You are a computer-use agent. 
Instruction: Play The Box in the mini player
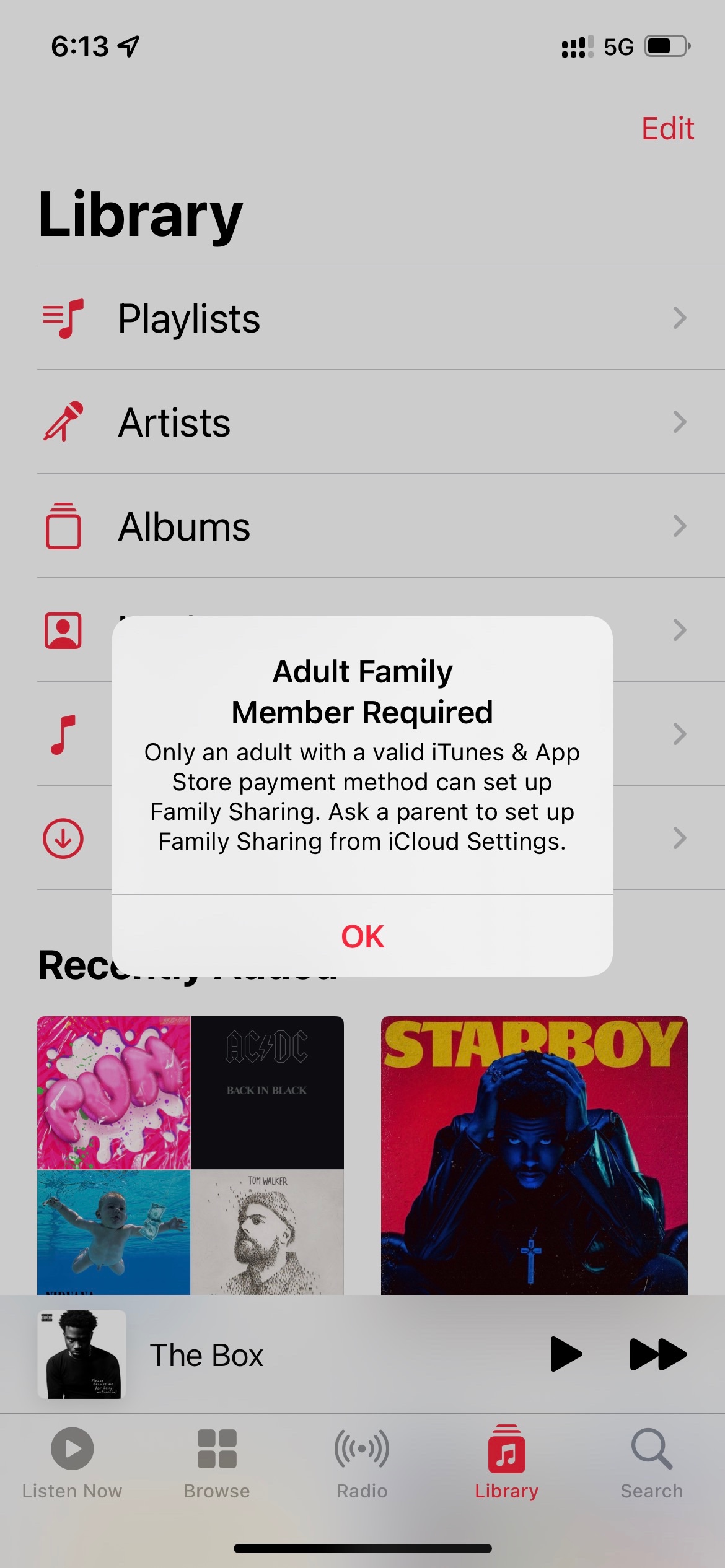(566, 1354)
